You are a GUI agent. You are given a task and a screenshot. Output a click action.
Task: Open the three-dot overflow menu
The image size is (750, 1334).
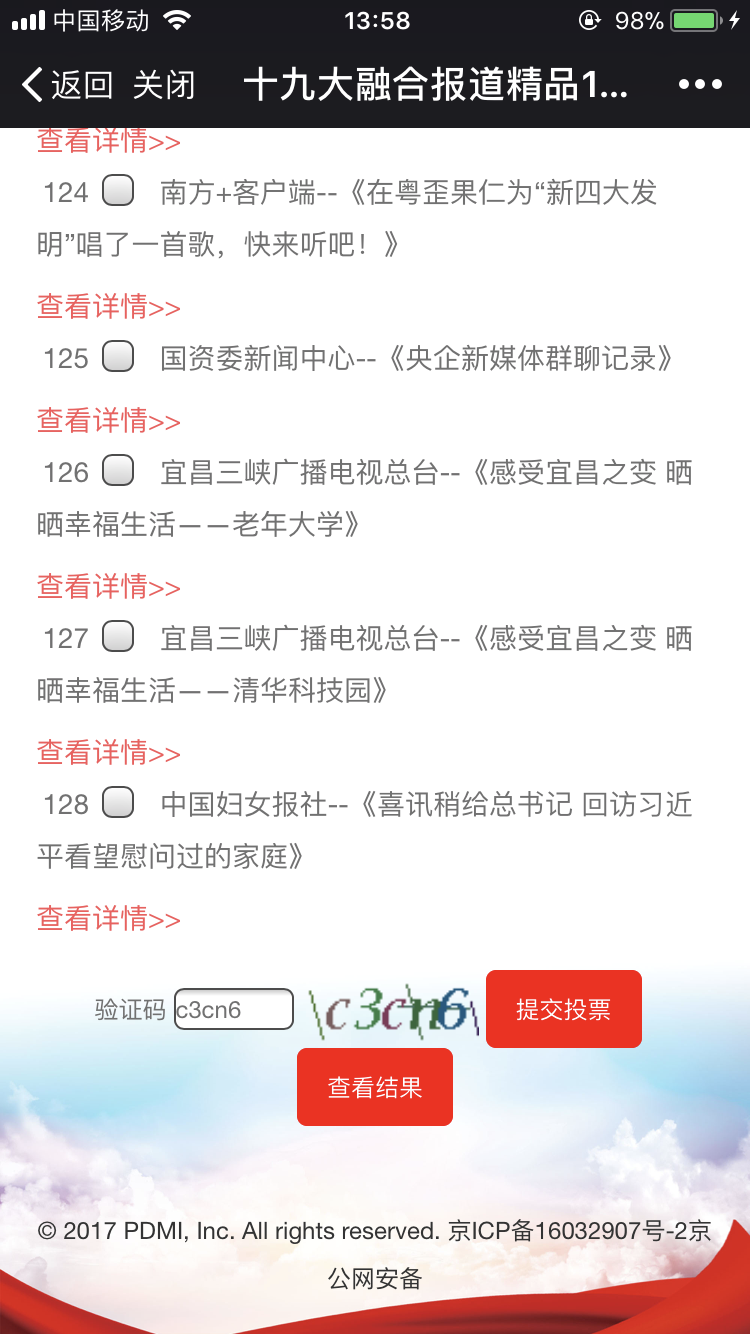point(699,85)
